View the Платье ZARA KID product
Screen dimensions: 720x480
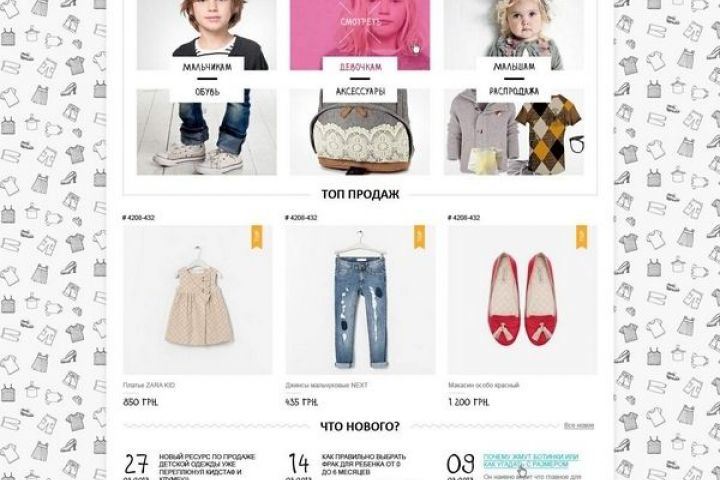point(197,300)
